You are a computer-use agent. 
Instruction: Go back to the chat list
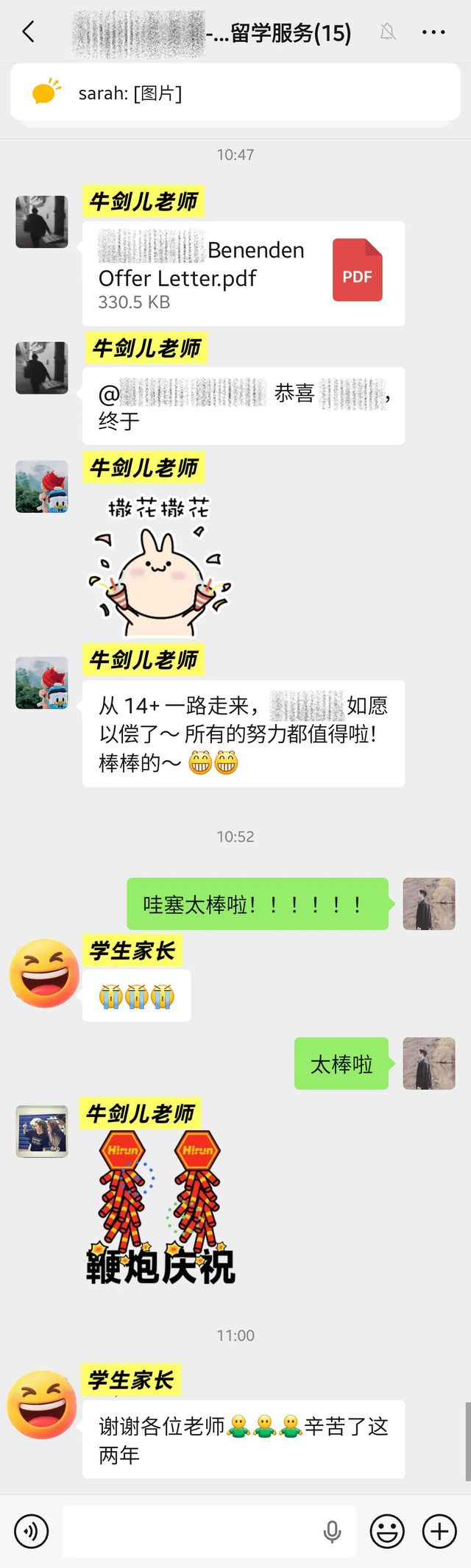29,32
